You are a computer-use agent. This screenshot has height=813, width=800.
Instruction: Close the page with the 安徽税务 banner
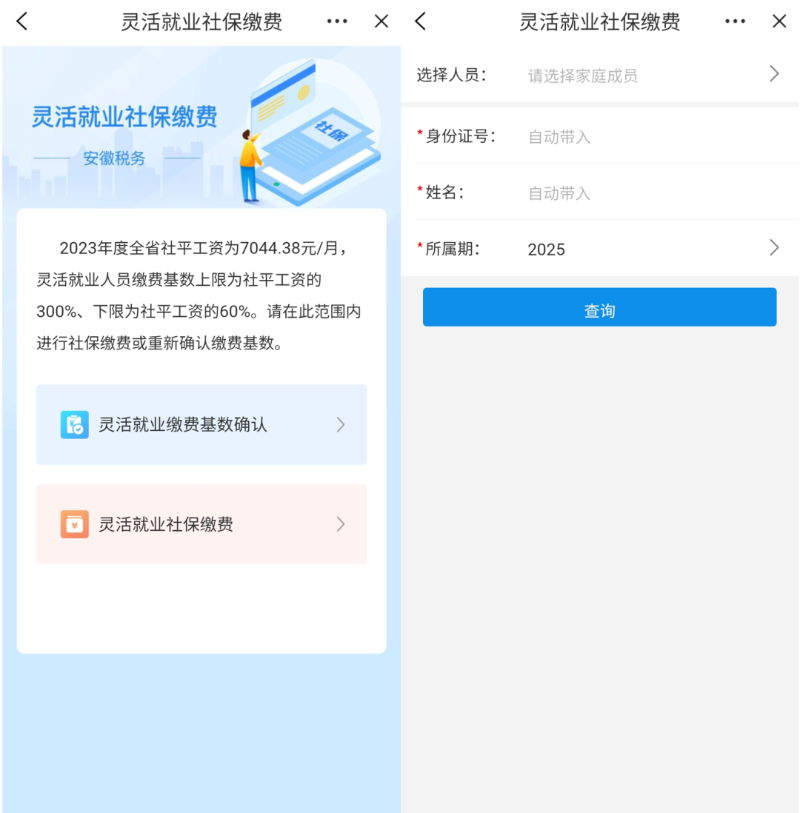pos(381,21)
